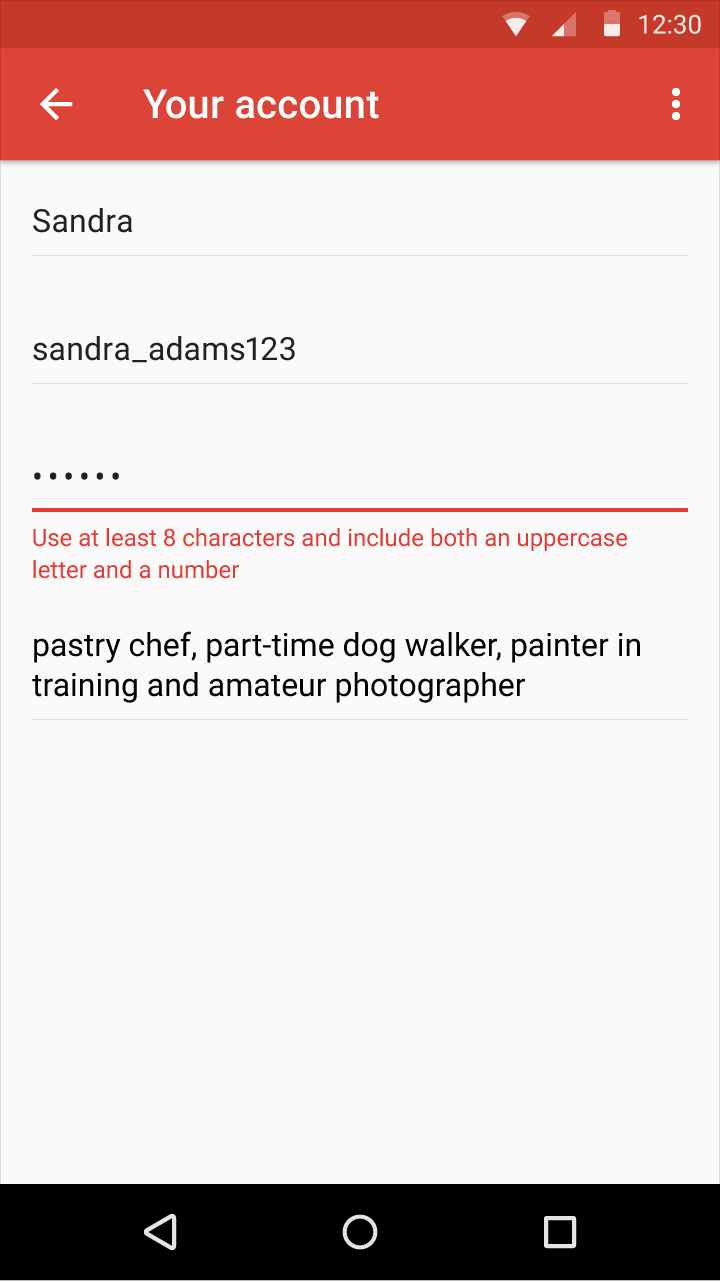The image size is (720, 1282).
Task: Focus the password field
Action: (359, 477)
